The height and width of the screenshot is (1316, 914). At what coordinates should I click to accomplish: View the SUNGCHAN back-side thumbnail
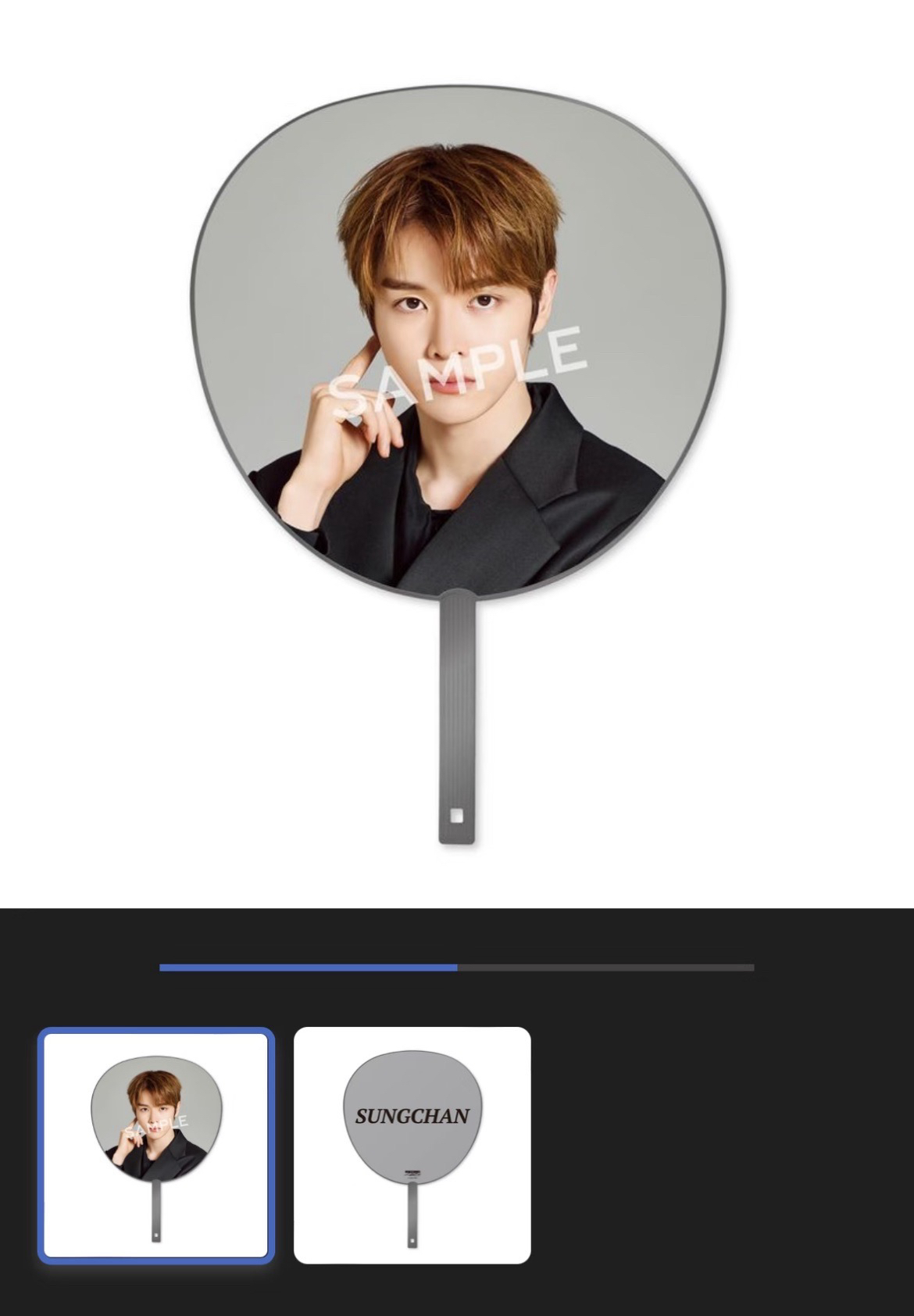(412, 1146)
